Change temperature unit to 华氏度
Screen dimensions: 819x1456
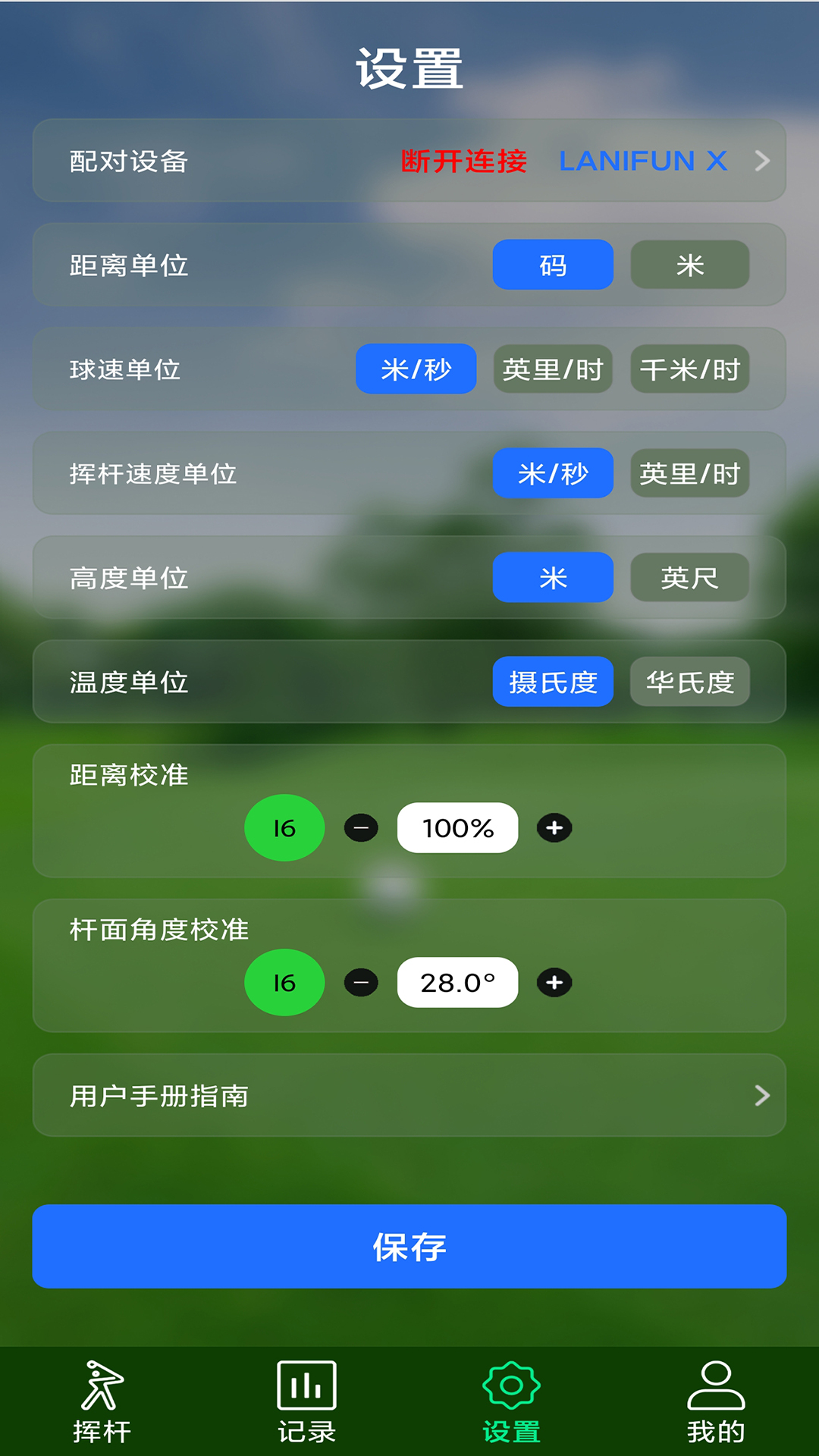click(689, 682)
